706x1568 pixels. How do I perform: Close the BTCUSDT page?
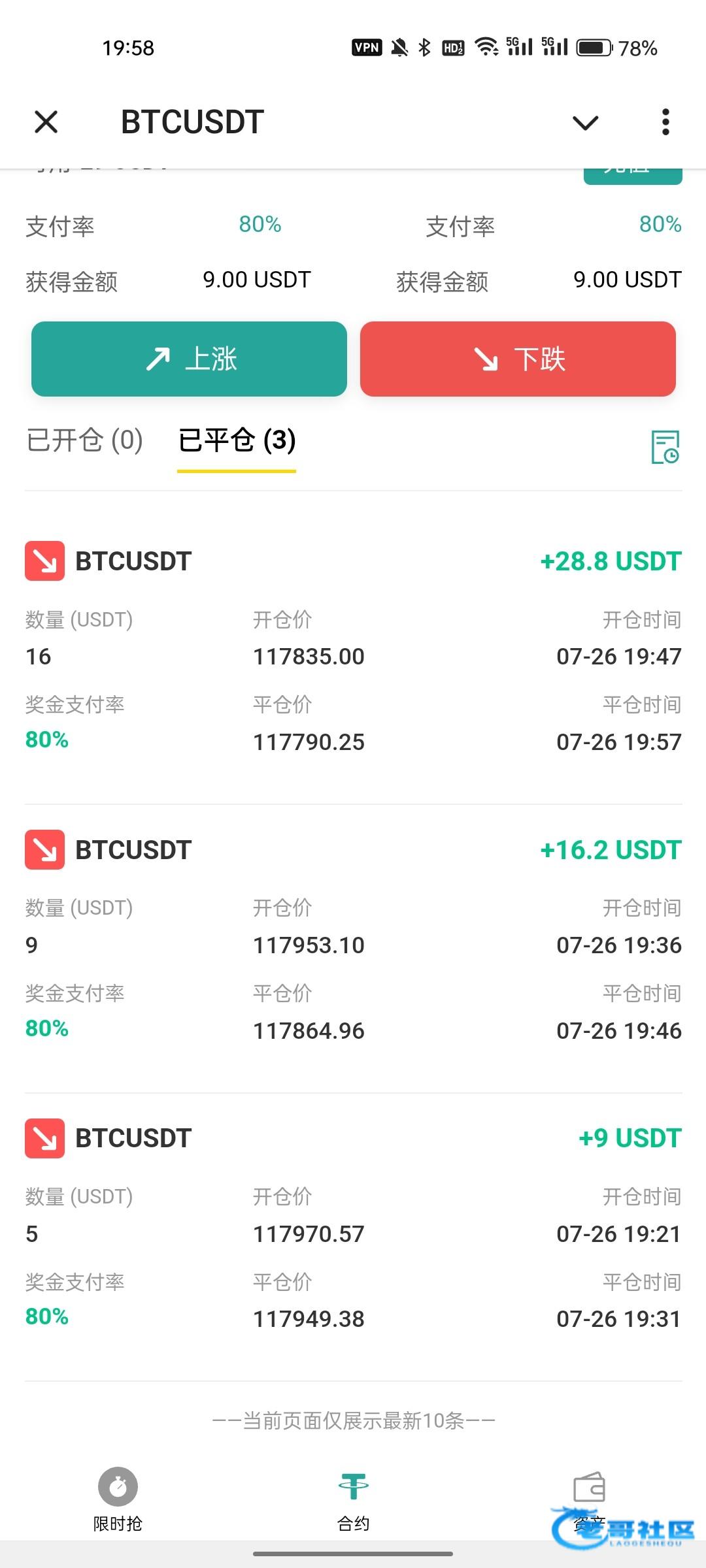point(46,122)
